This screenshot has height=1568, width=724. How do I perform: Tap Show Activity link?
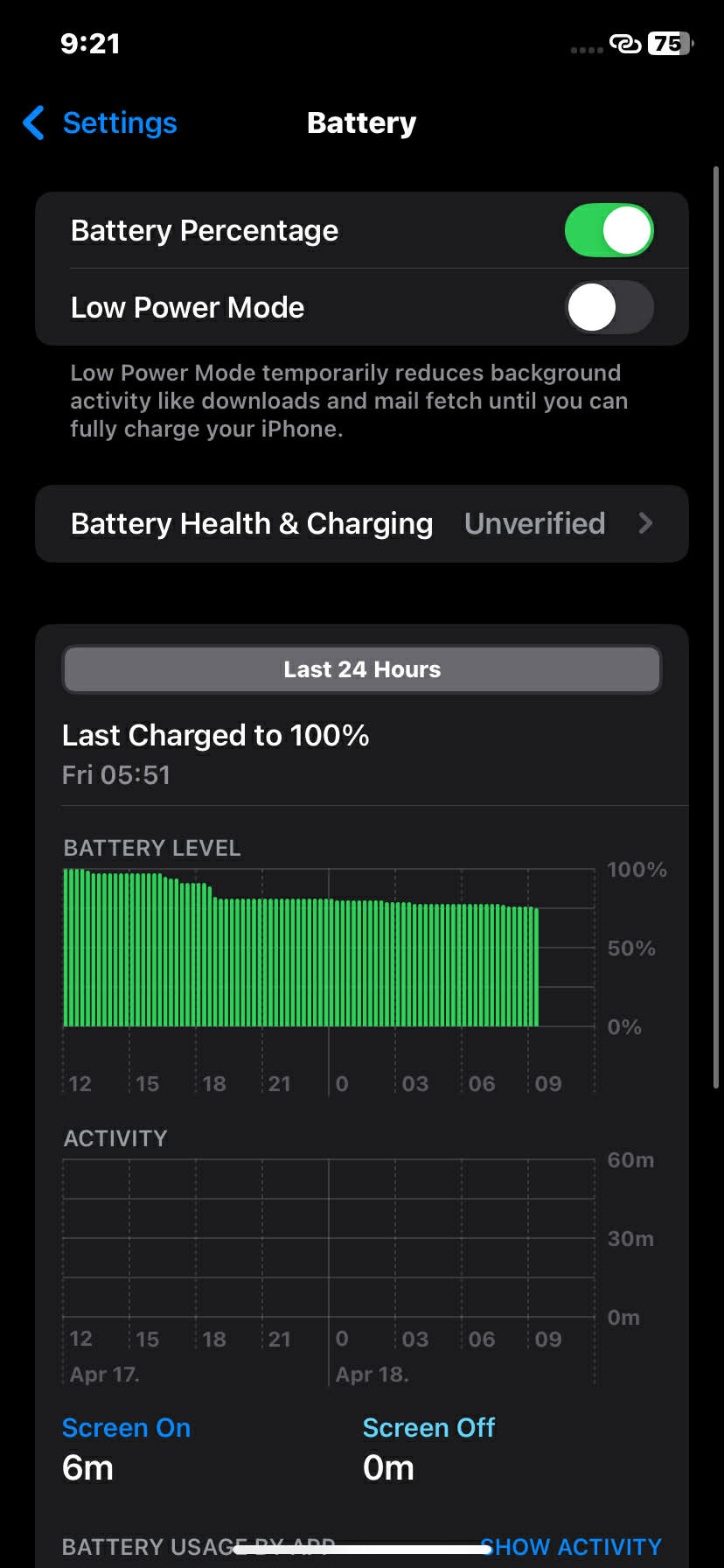571,1547
